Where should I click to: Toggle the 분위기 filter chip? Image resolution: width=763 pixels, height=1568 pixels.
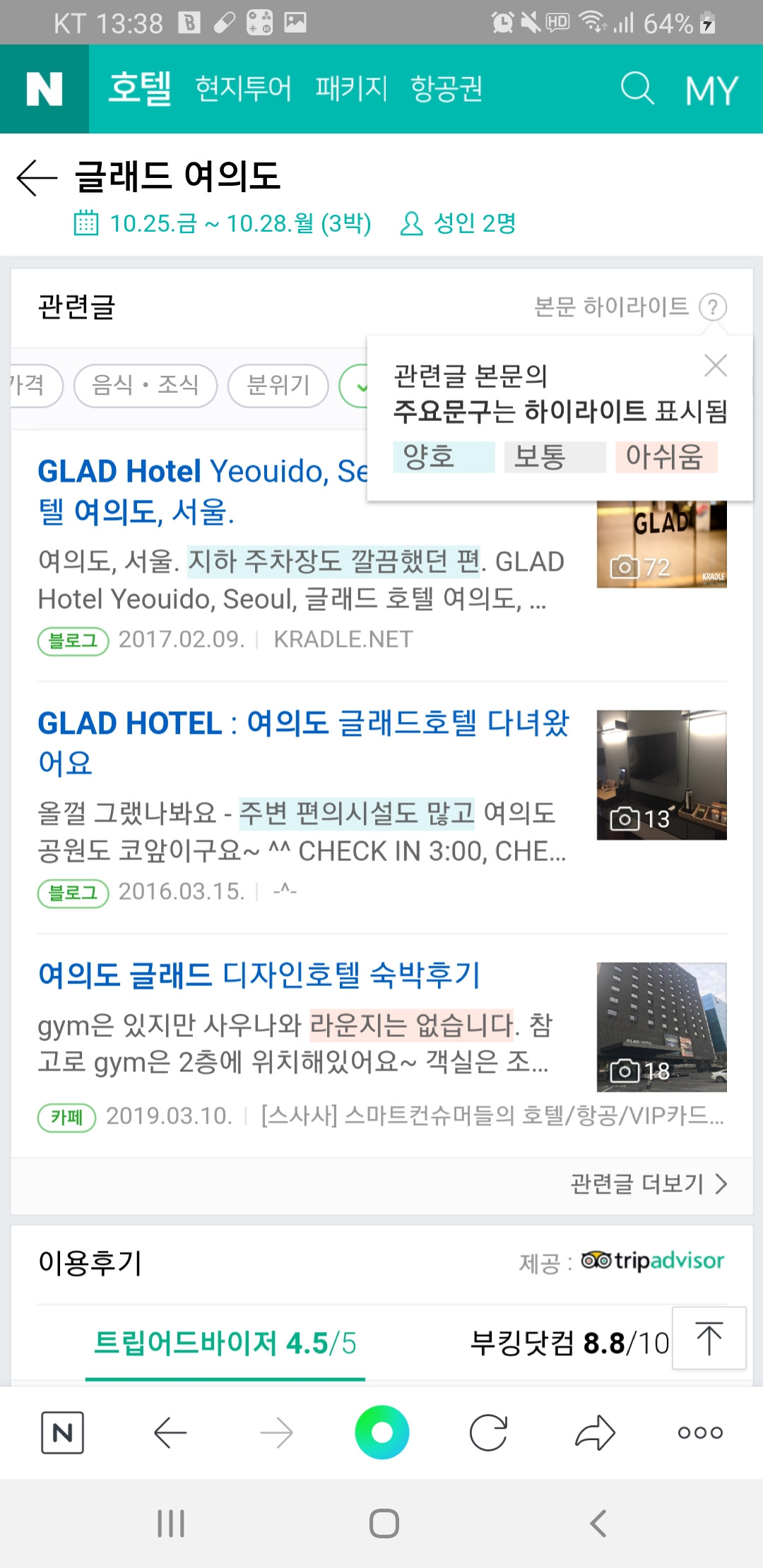click(x=277, y=386)
